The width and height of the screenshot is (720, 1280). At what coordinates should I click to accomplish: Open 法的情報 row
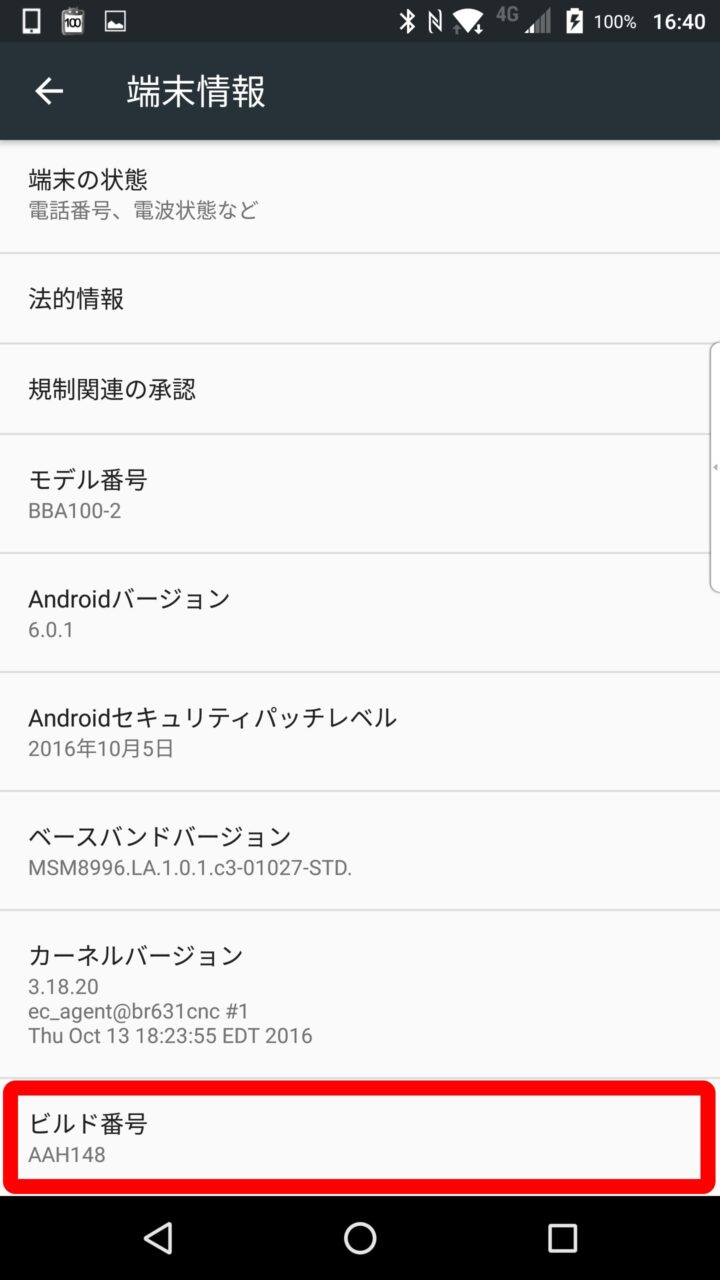(x=360, y=298)
